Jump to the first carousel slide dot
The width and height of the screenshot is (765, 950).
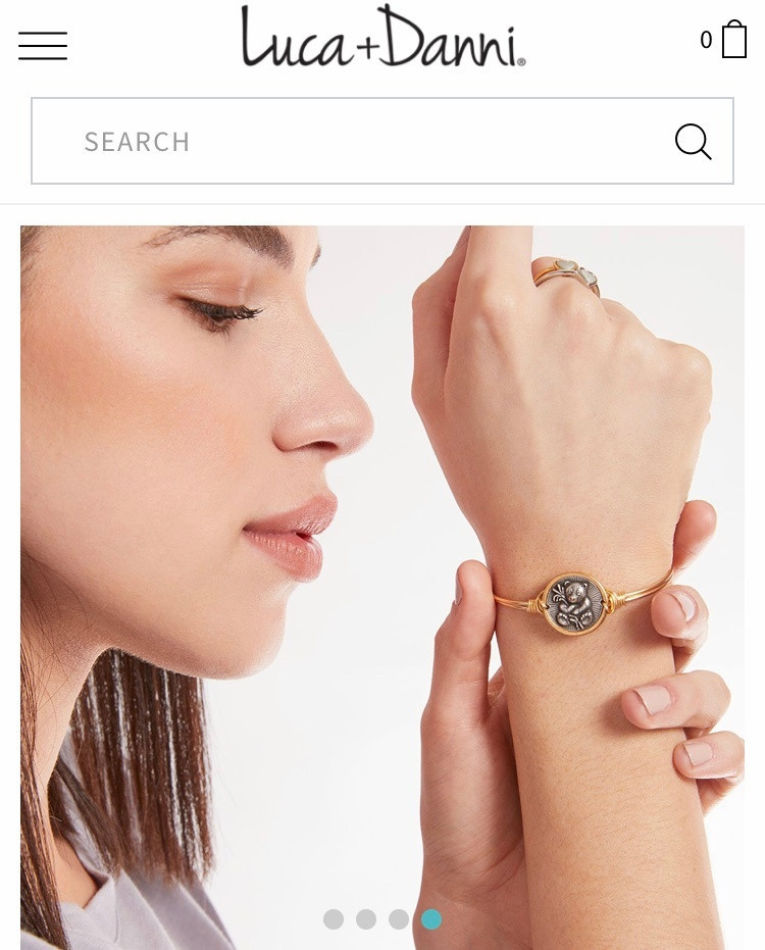[333, 919]
